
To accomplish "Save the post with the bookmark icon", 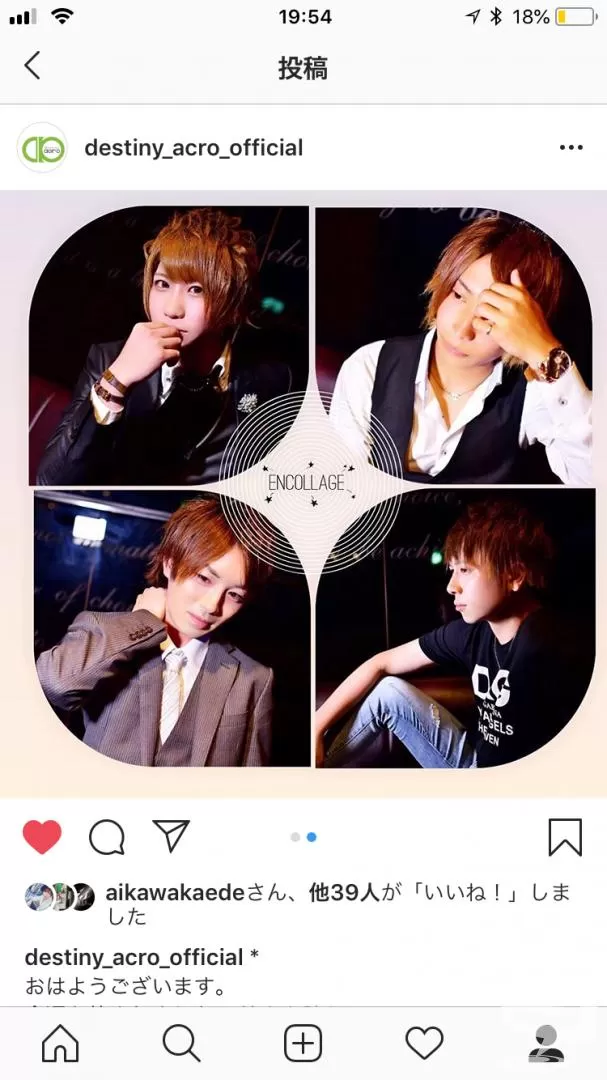I will click(565, 837).
